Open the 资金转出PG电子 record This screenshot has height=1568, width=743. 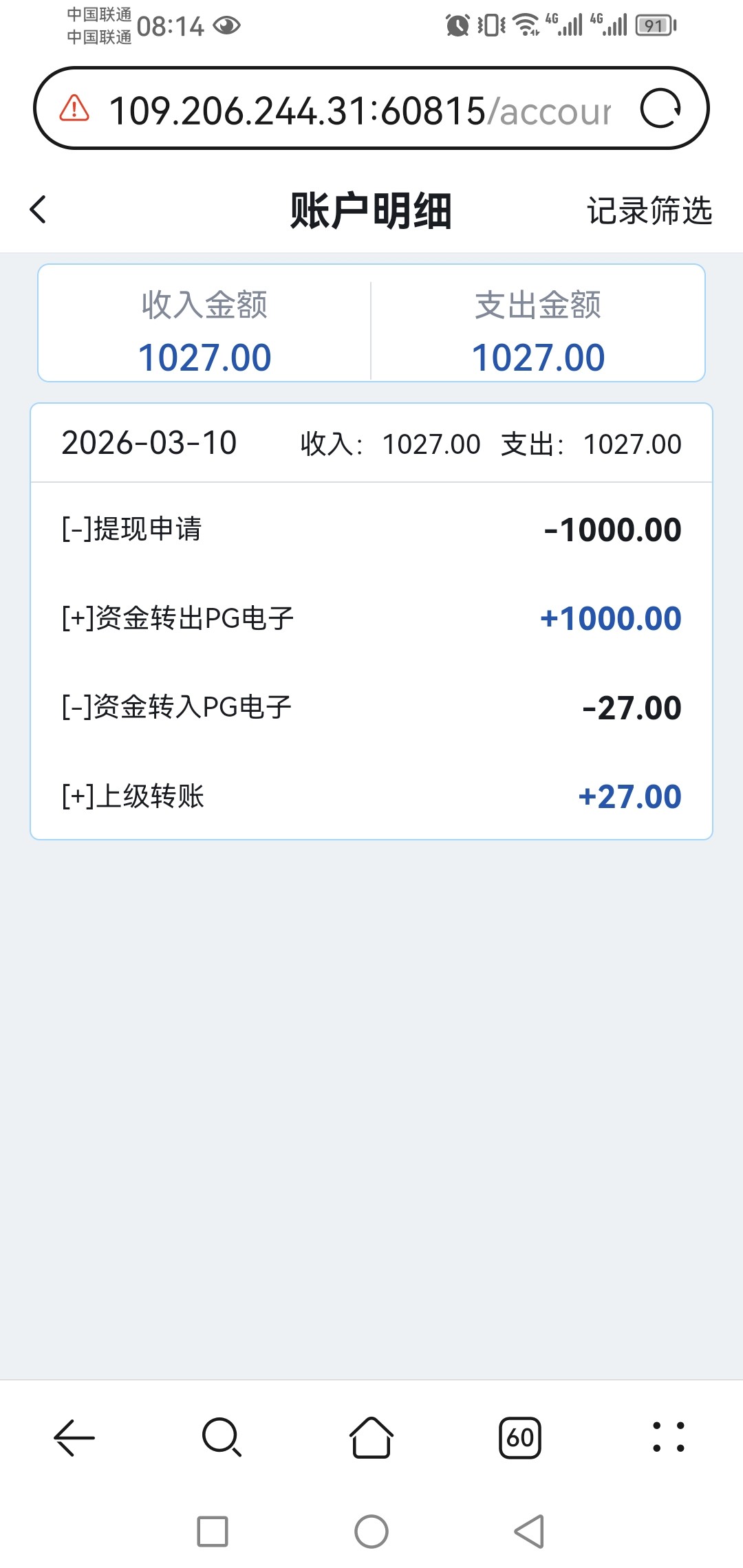[371, 618]
